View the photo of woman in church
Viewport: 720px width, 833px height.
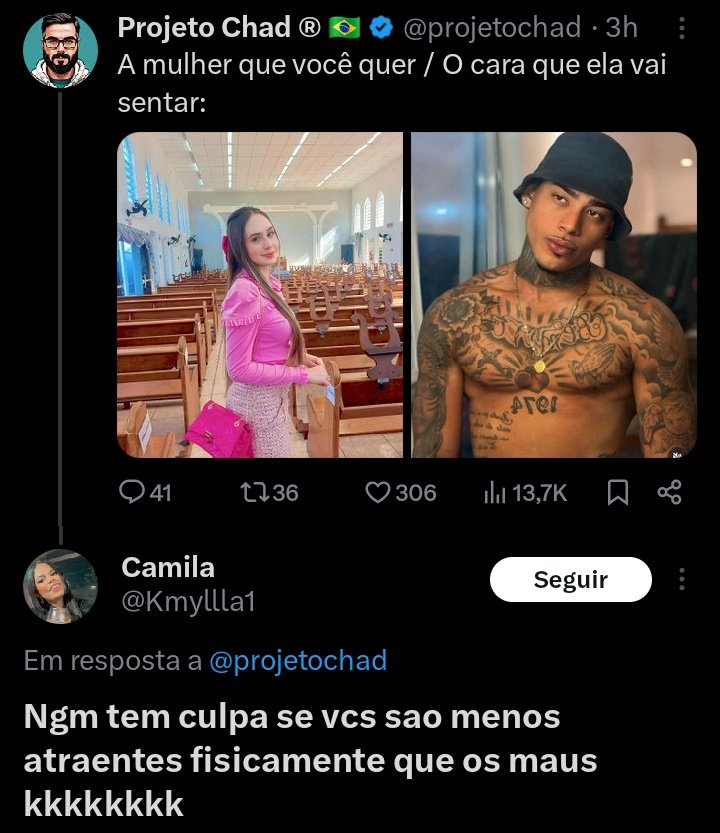(260, 295)
